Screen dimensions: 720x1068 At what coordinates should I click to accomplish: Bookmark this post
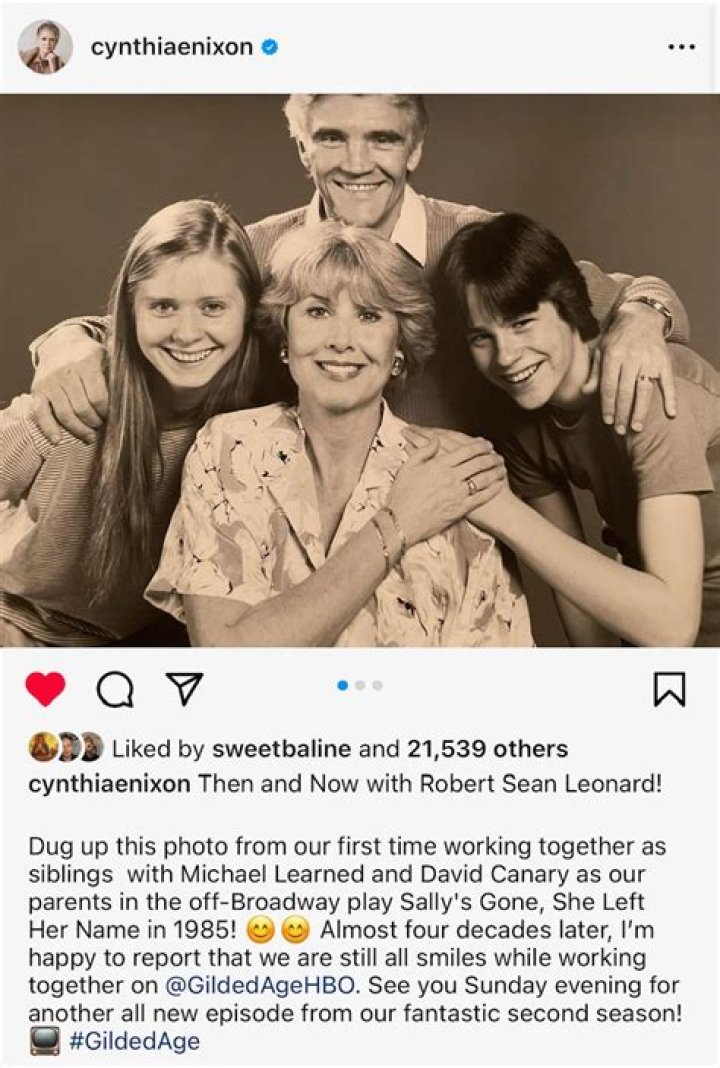pos(669,689)
